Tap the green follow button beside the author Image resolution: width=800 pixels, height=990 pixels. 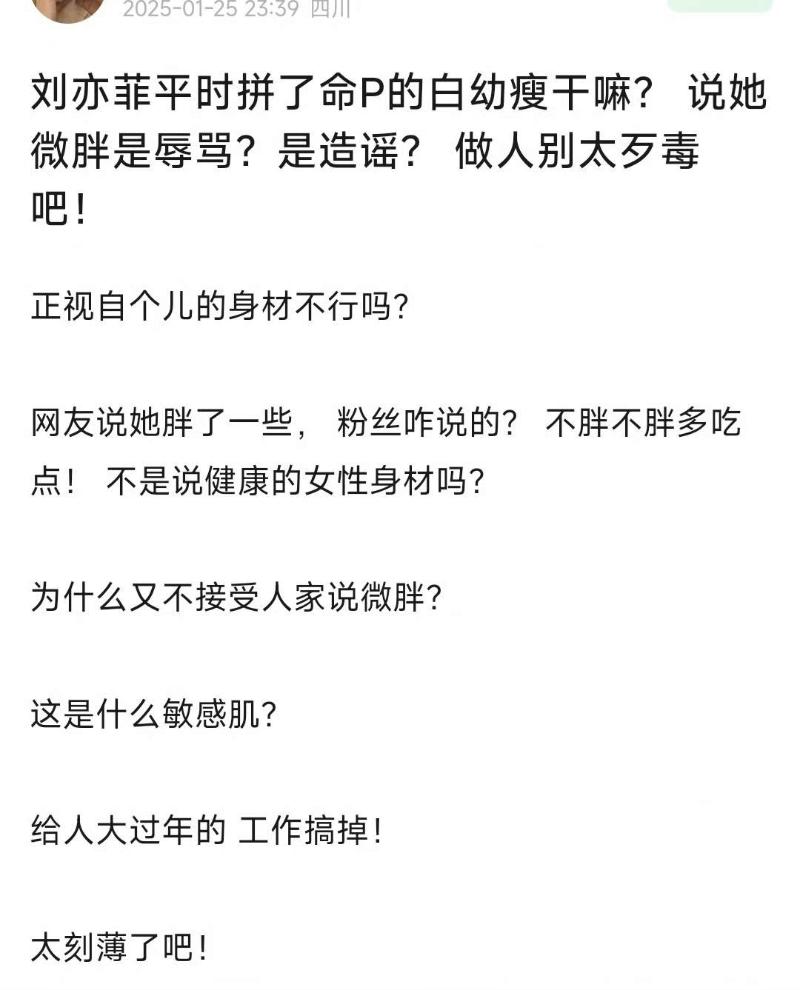[x=719, y=5]
